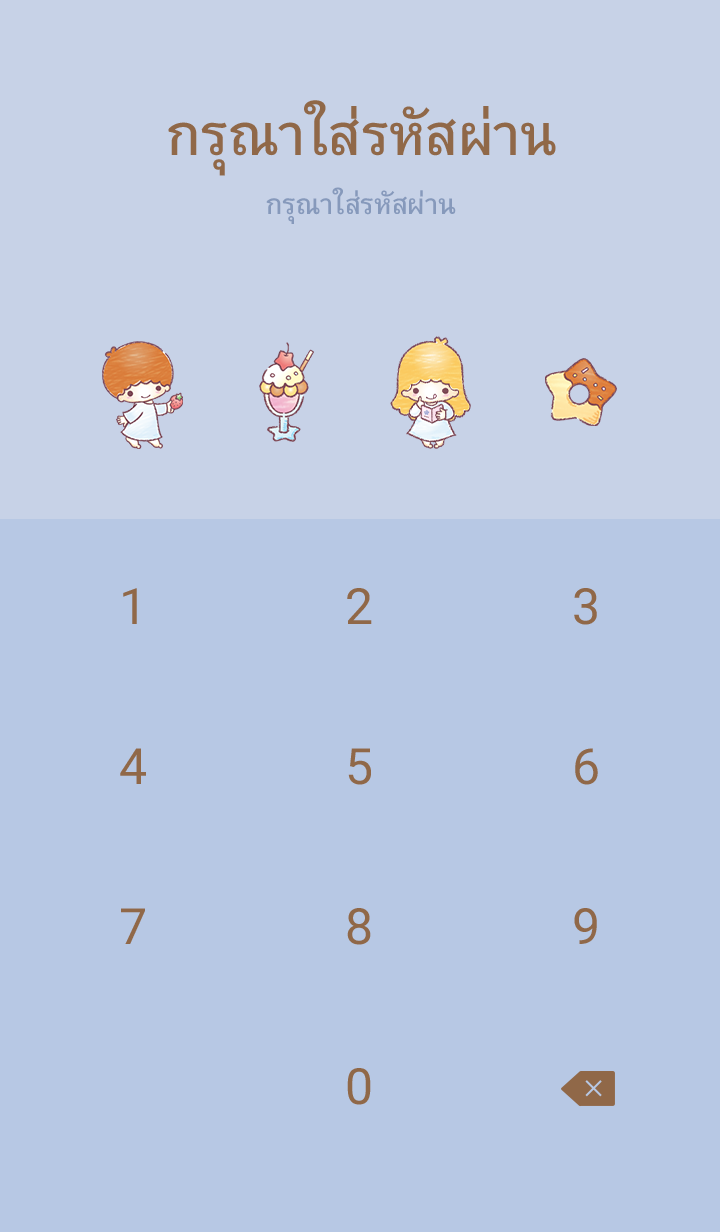Tap the 7 key
The width and height of the screenshot is (720, 1232).
tap(132, 927)
